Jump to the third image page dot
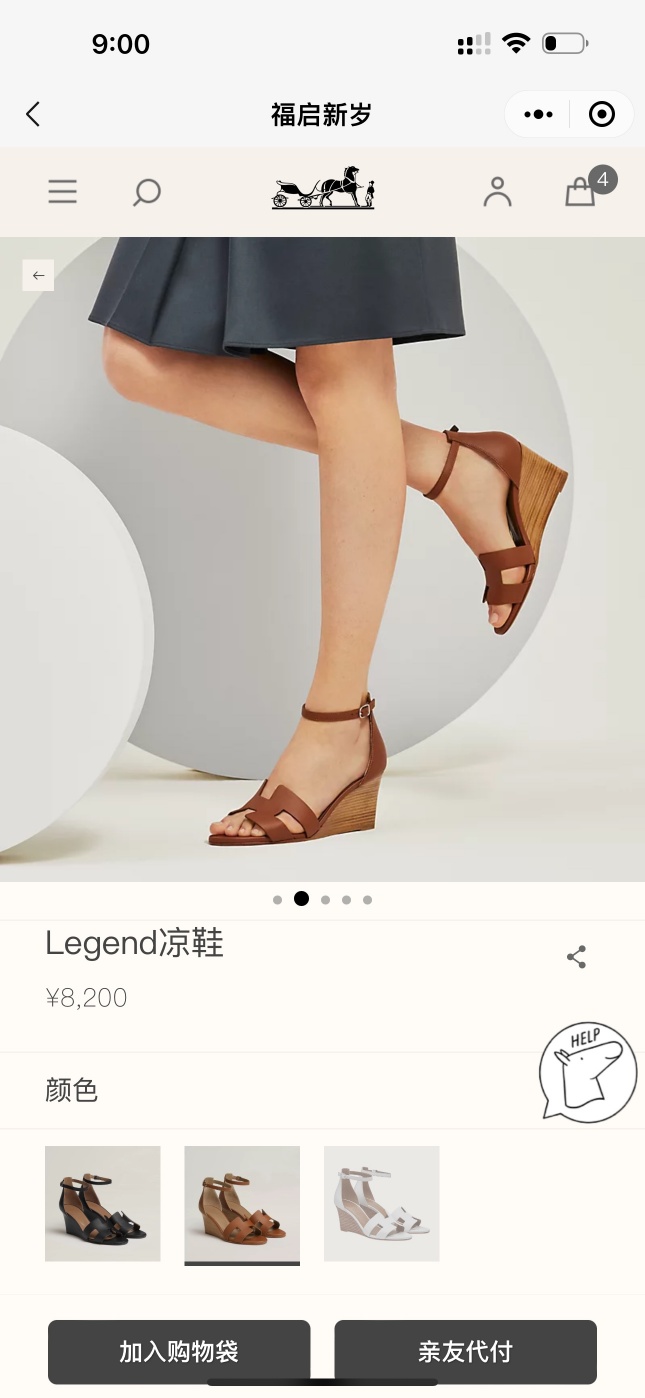 325,900
